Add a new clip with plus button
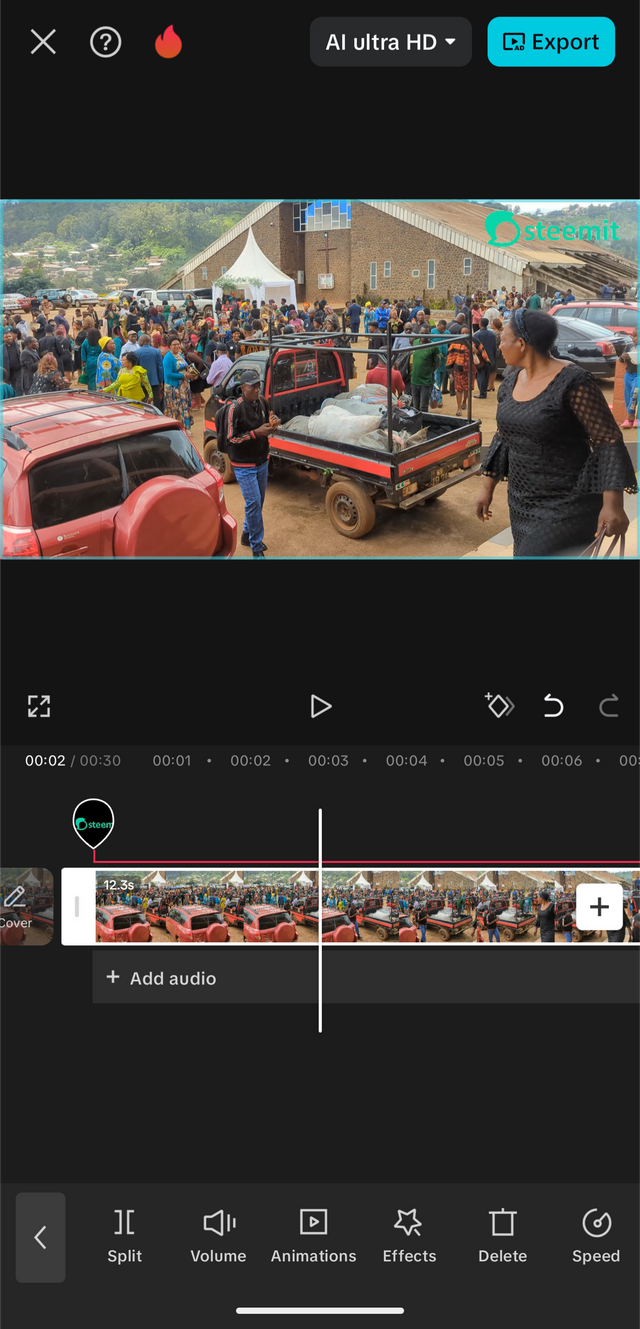640x1329 pixels. click(599, 907)
